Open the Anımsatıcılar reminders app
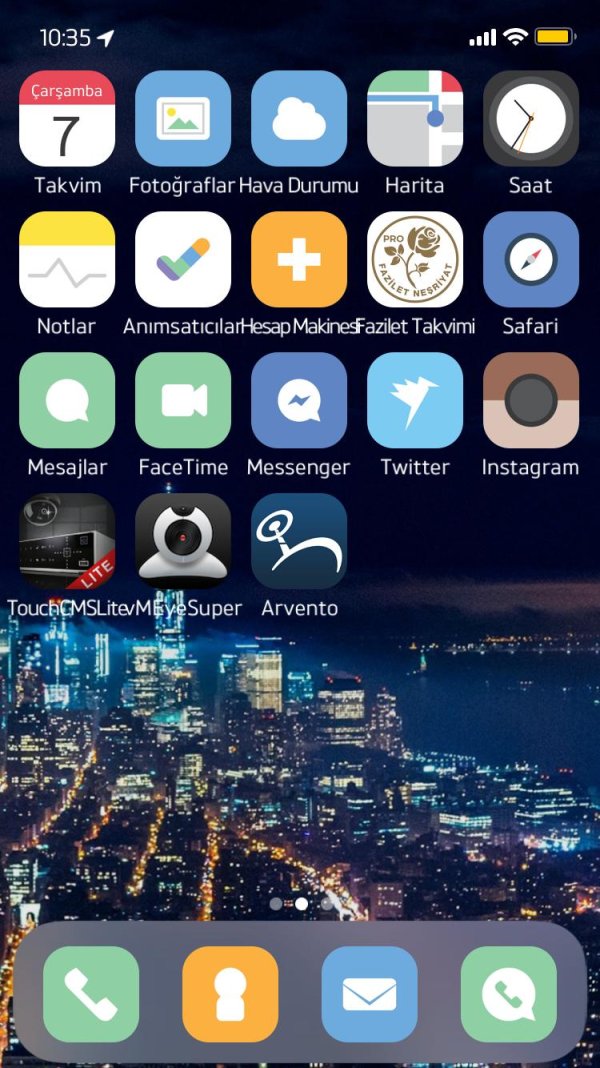This screenshot has height=1068, width=600. [x=183, y=260]
